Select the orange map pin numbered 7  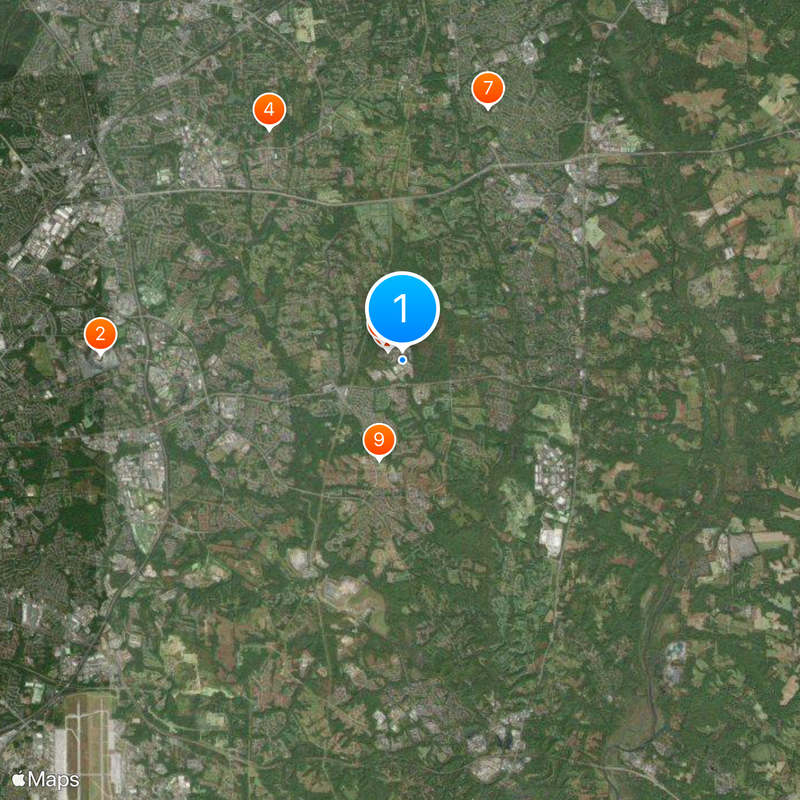487,89
